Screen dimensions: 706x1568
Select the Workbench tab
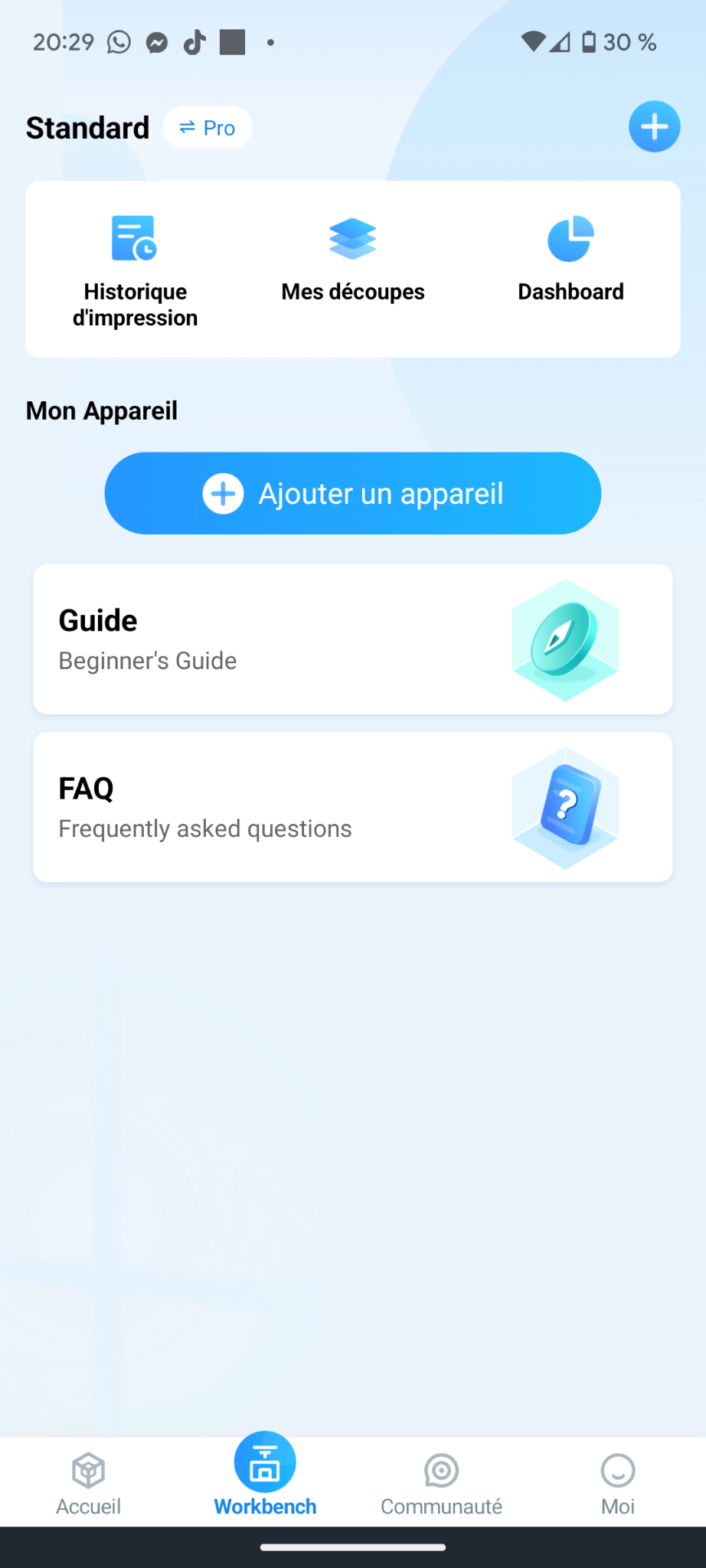pyautogui.click(x=265, y=1476)
